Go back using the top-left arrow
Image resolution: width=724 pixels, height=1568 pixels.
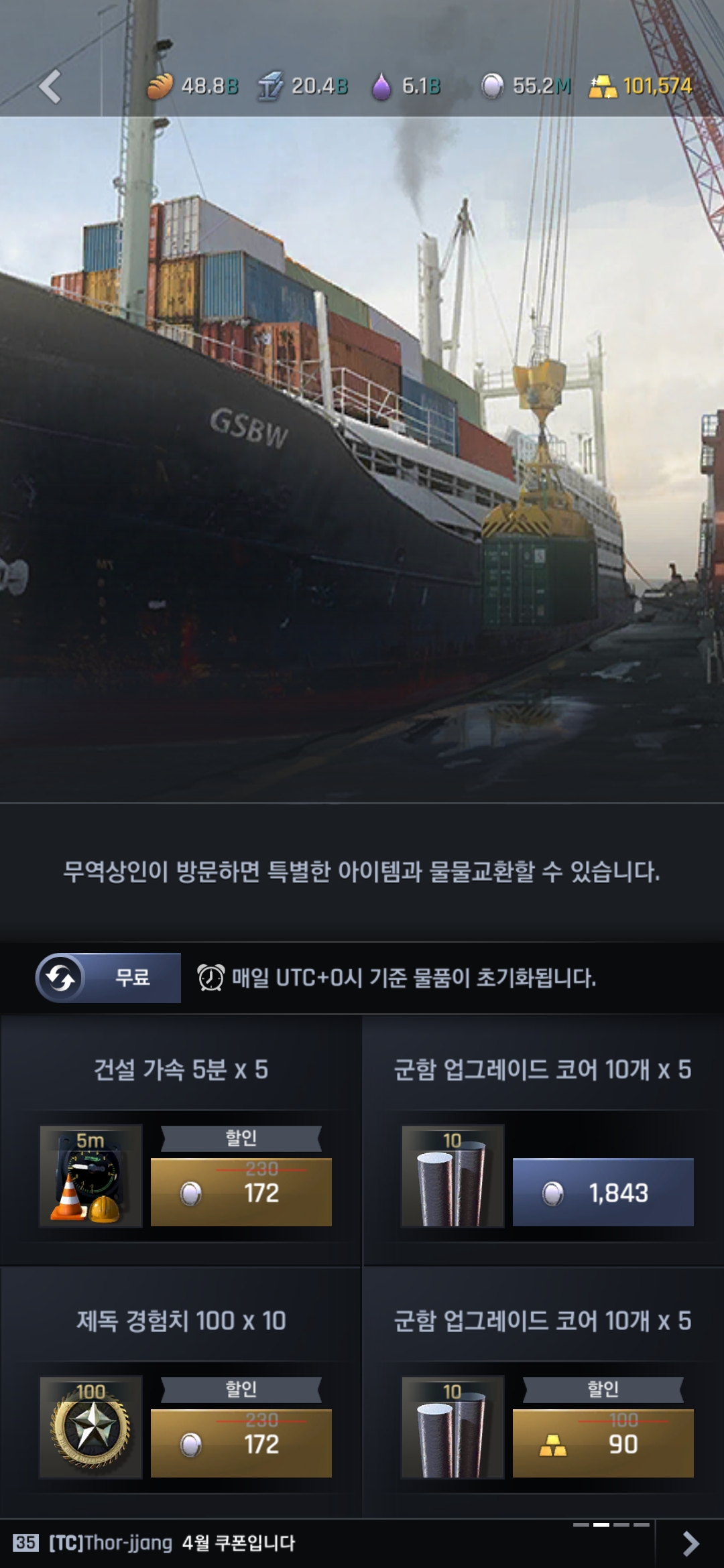(50, 86)
